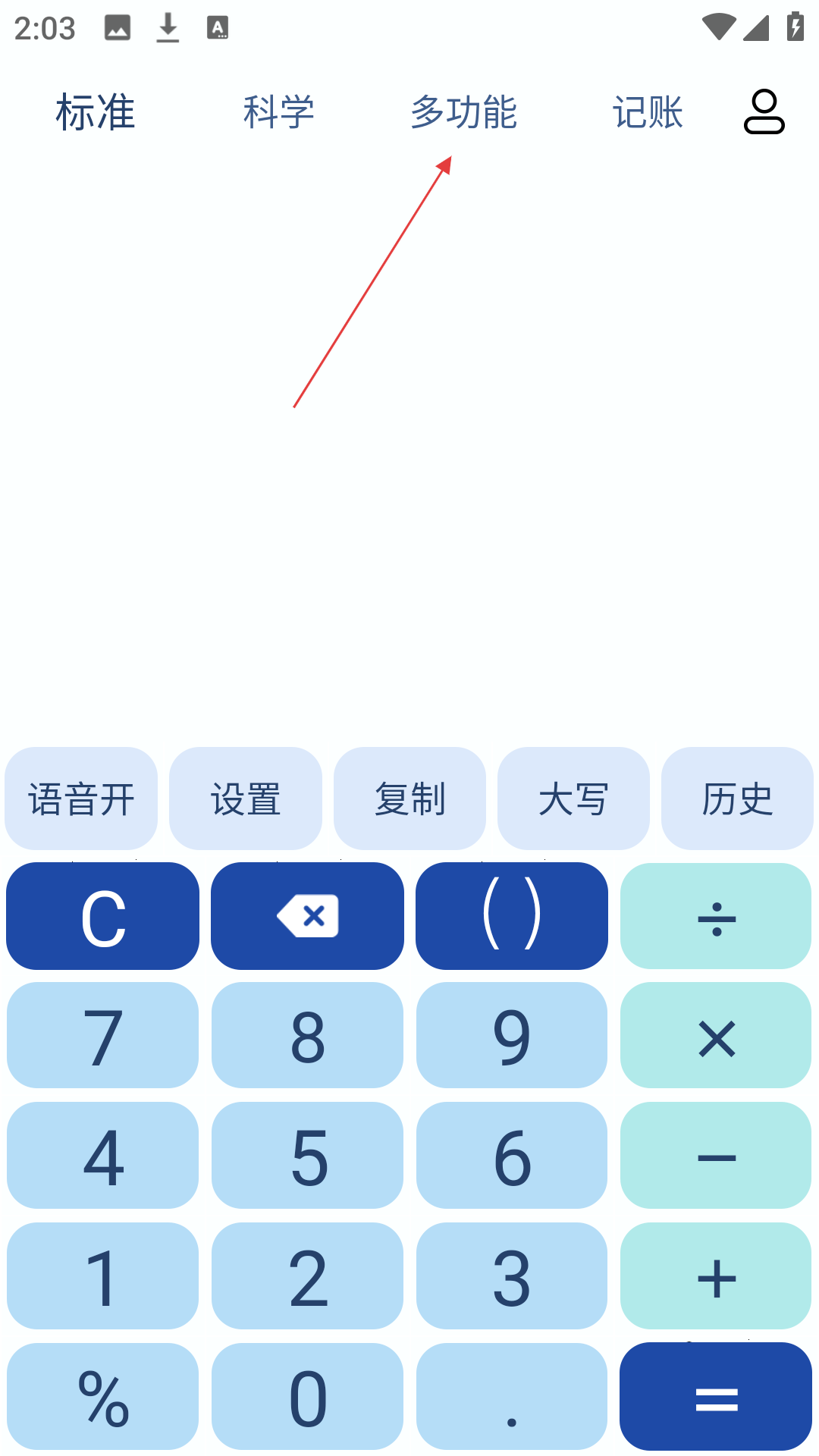Enter the decimal point
This screenshot has height=1456, width=819.
coord(512,1397)
